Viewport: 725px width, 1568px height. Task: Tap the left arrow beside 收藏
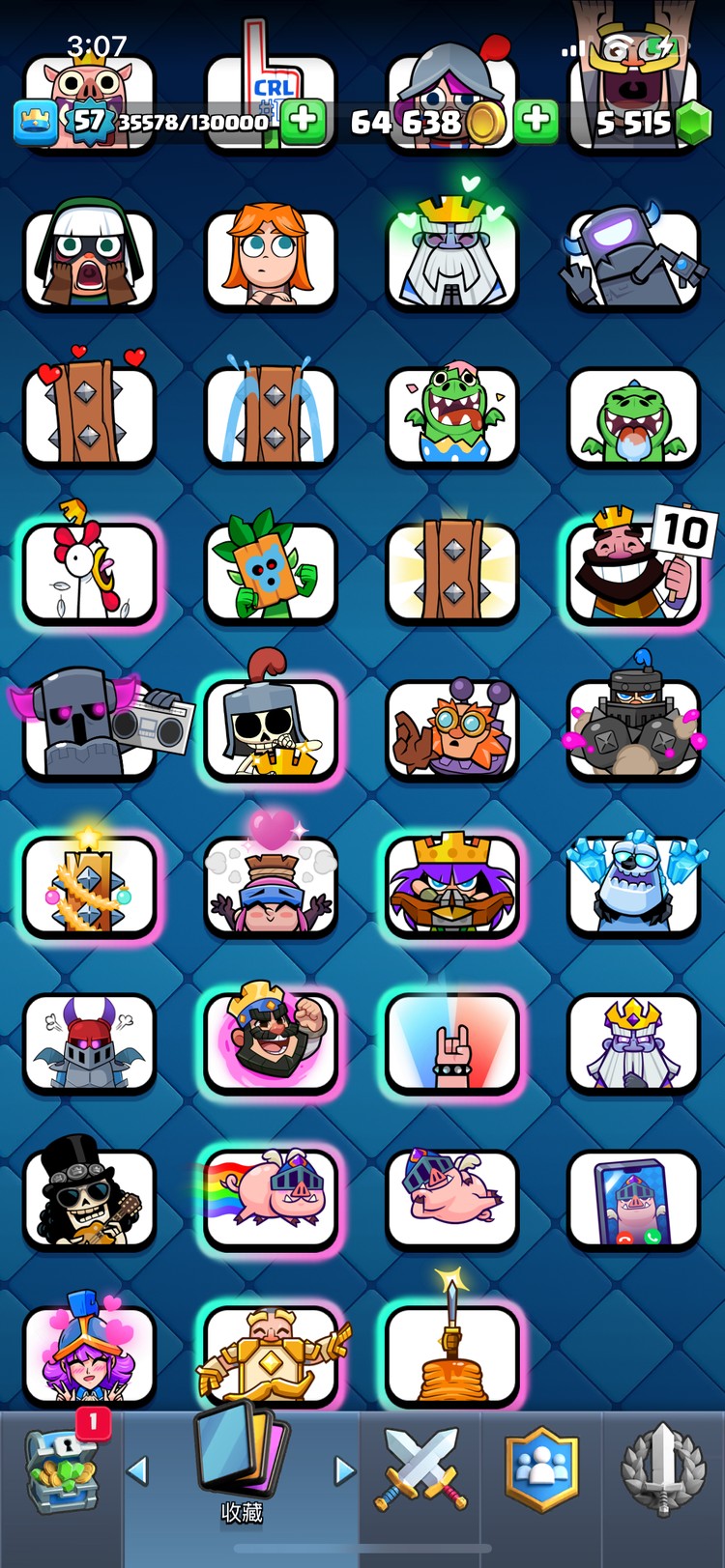click(x=137, y=1470)
